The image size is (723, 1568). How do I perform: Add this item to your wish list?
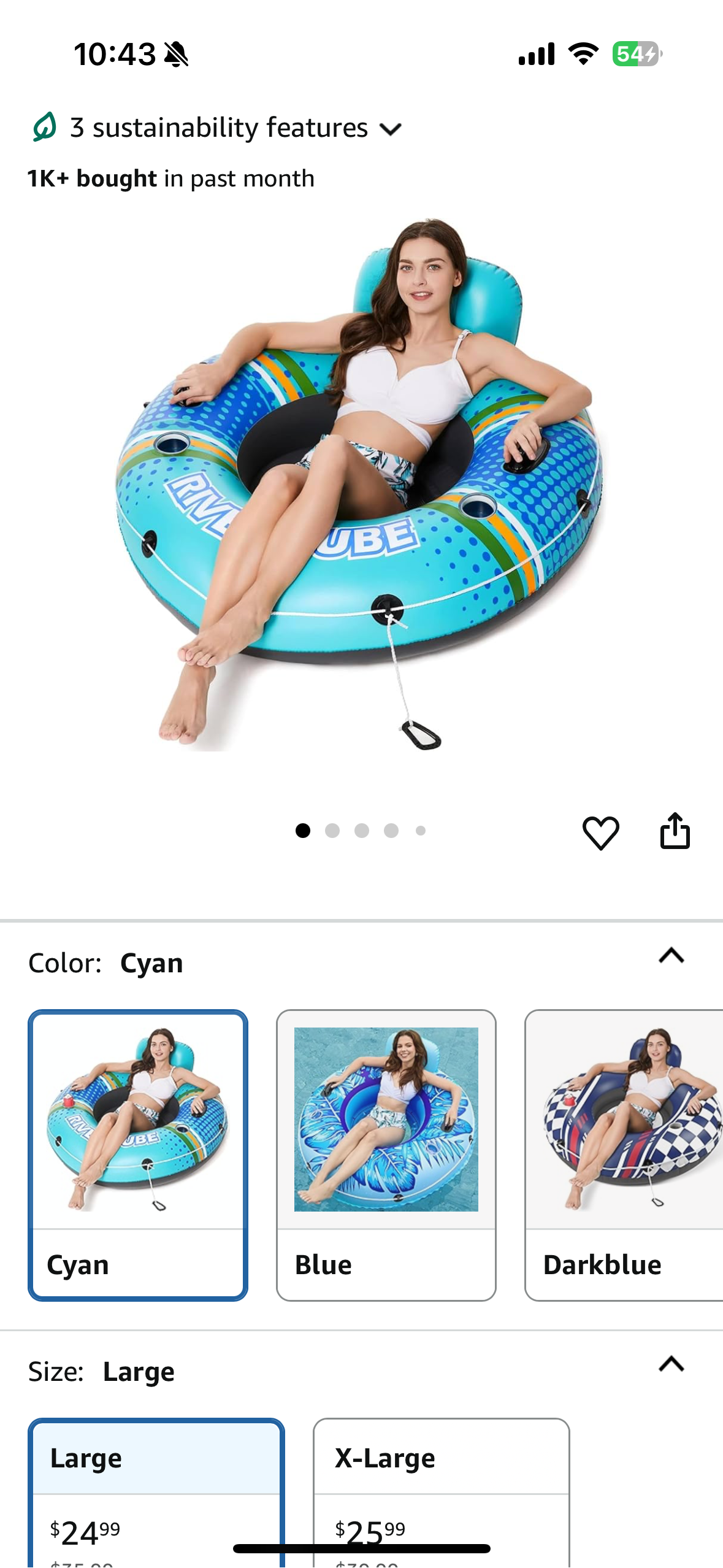pyautogui.click(x=600, y=832)
